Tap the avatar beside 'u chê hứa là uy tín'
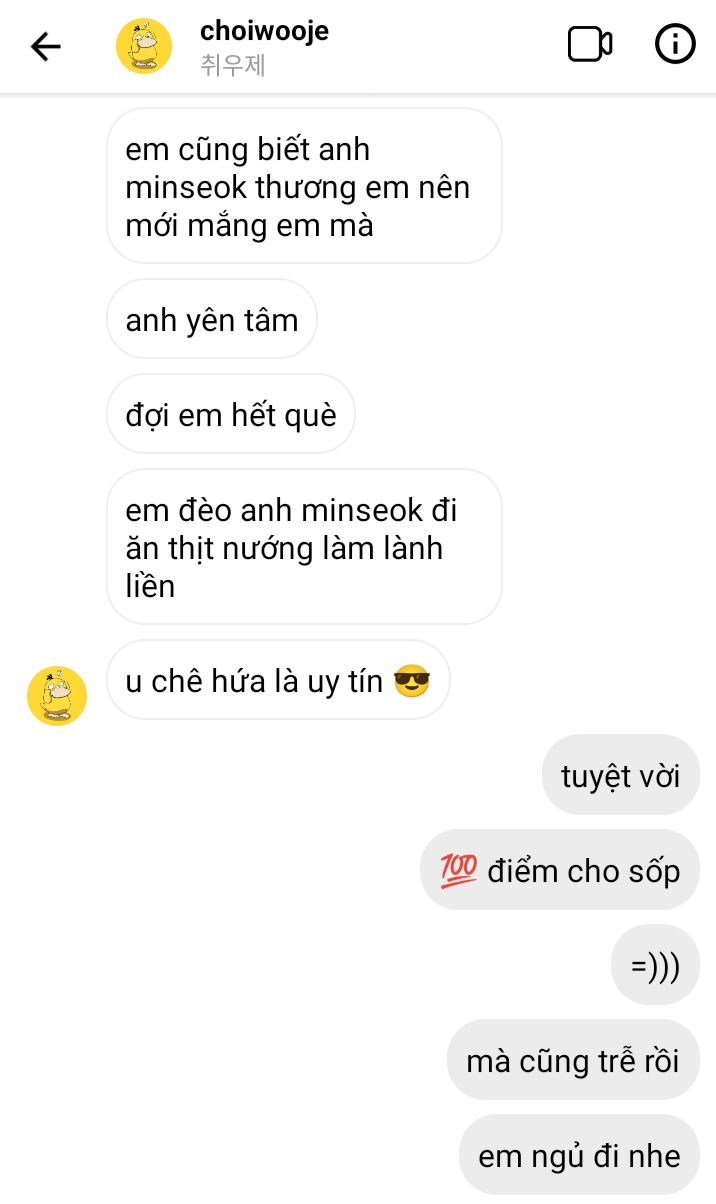Screen dimensions: 716x1204 tap(57, 695)
